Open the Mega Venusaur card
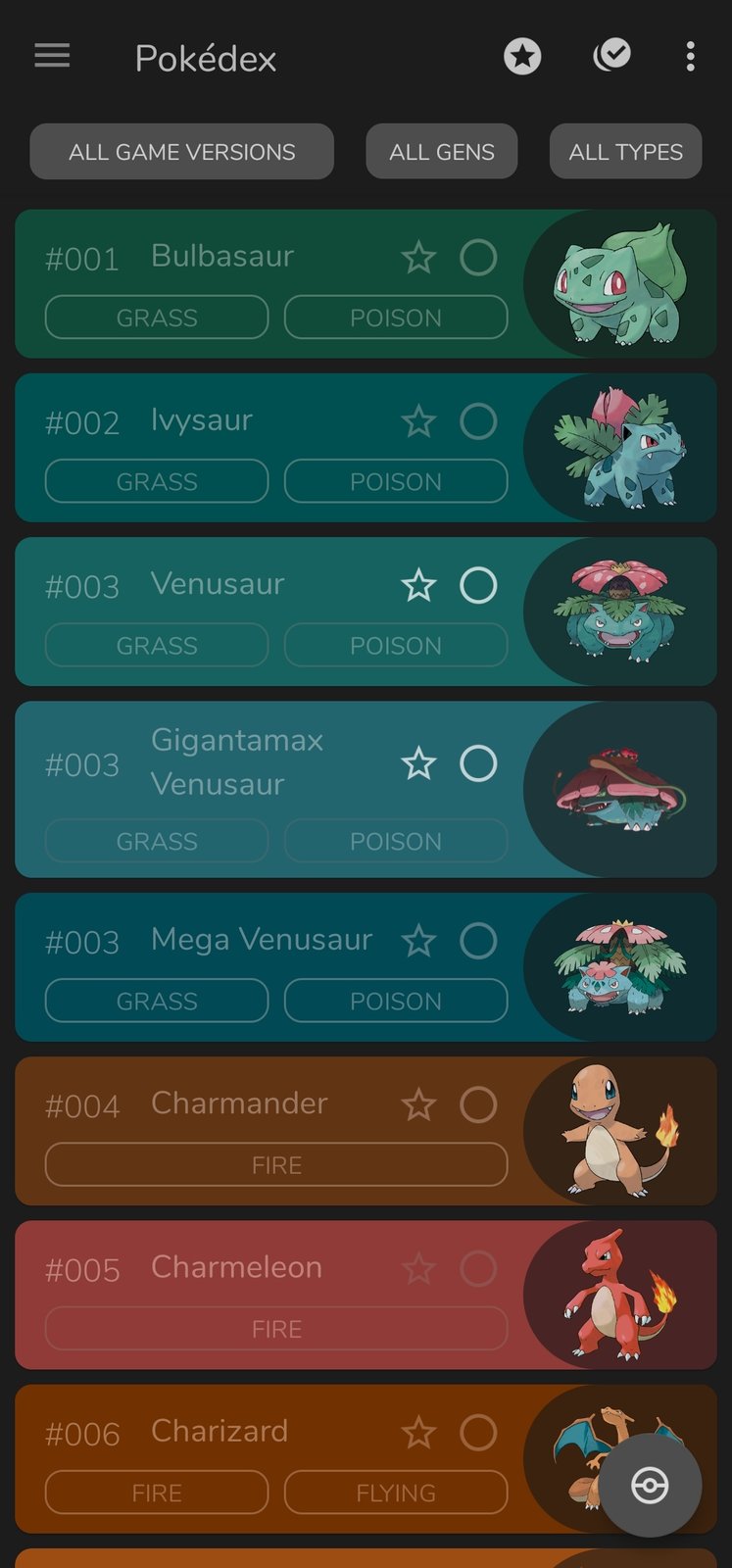 coord(262,941)
